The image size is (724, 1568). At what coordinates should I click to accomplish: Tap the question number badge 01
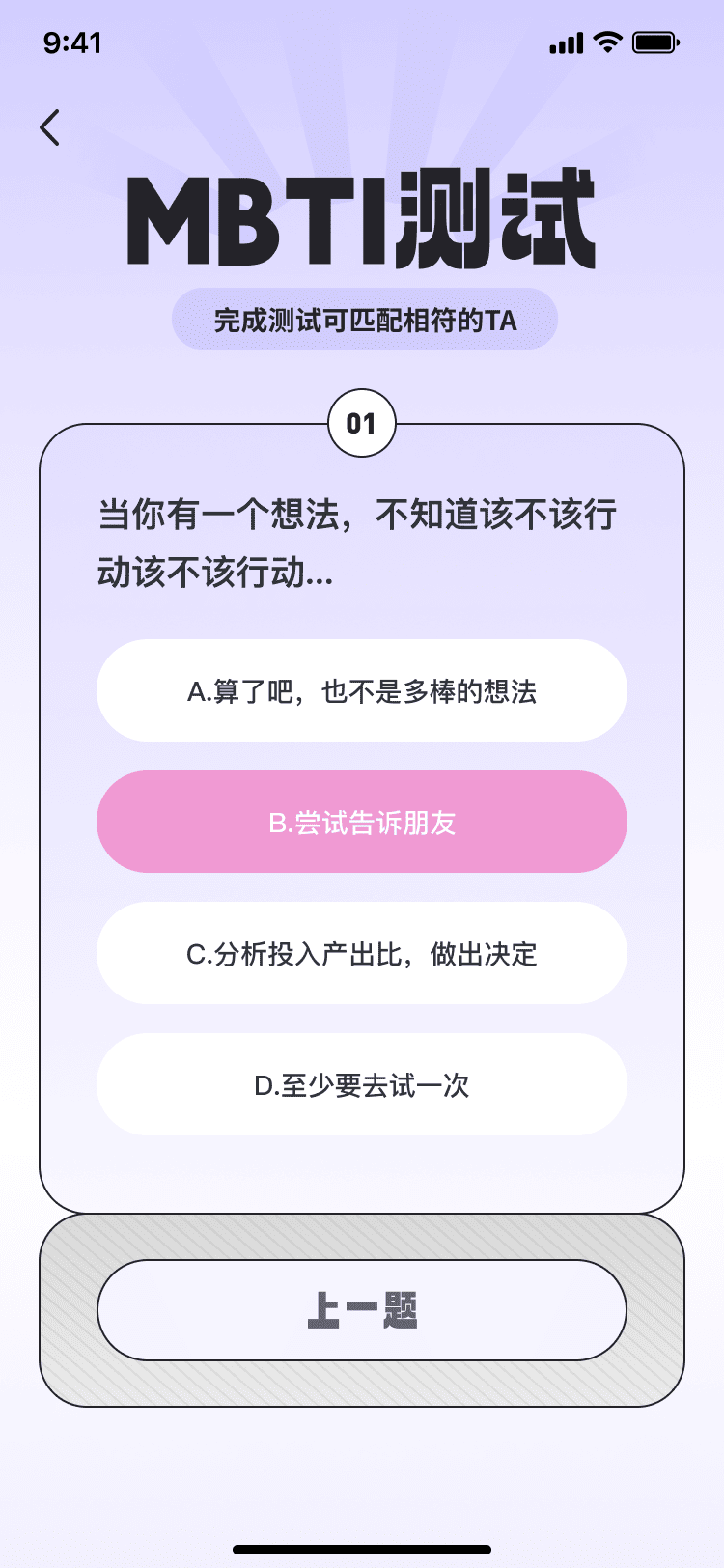[x=361, y=423]
